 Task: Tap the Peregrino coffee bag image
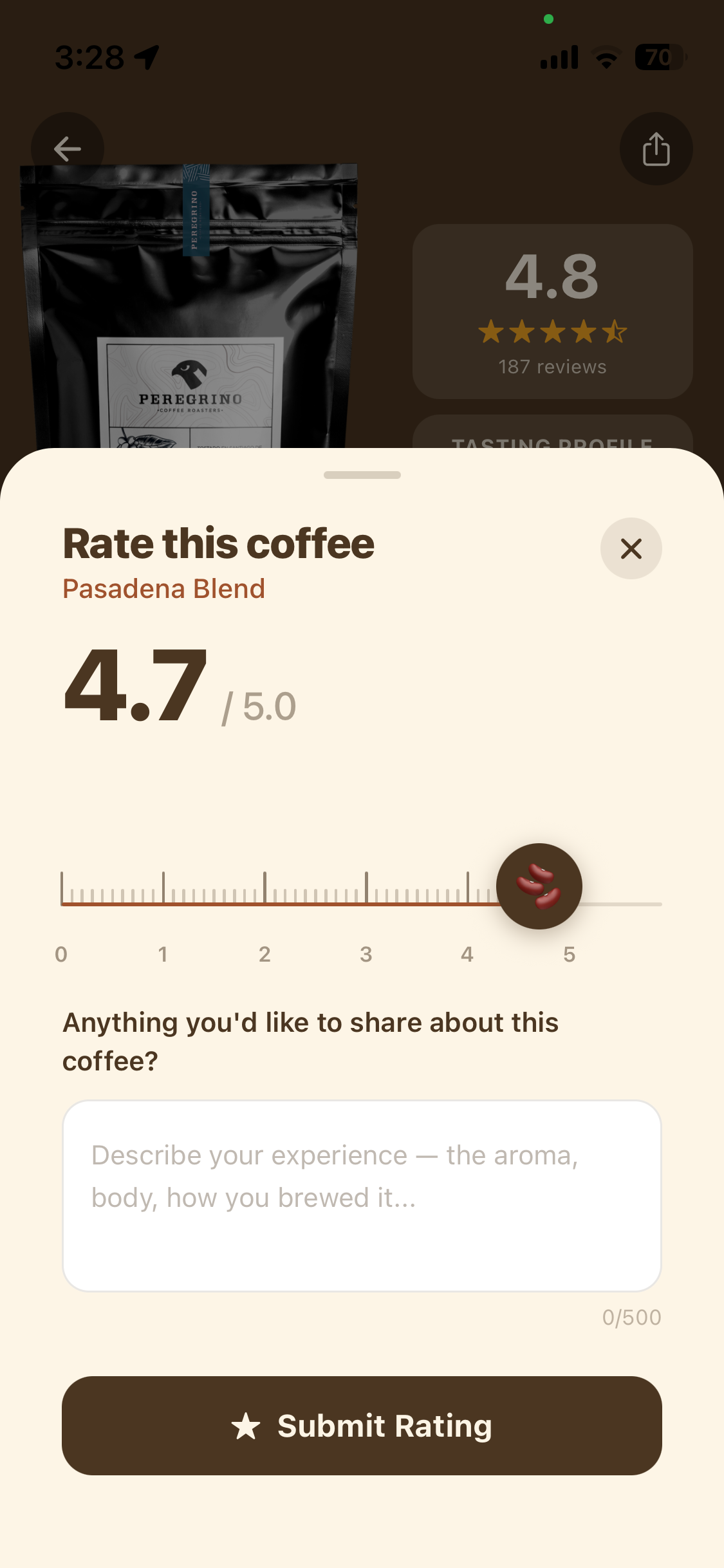coord(187,303)
